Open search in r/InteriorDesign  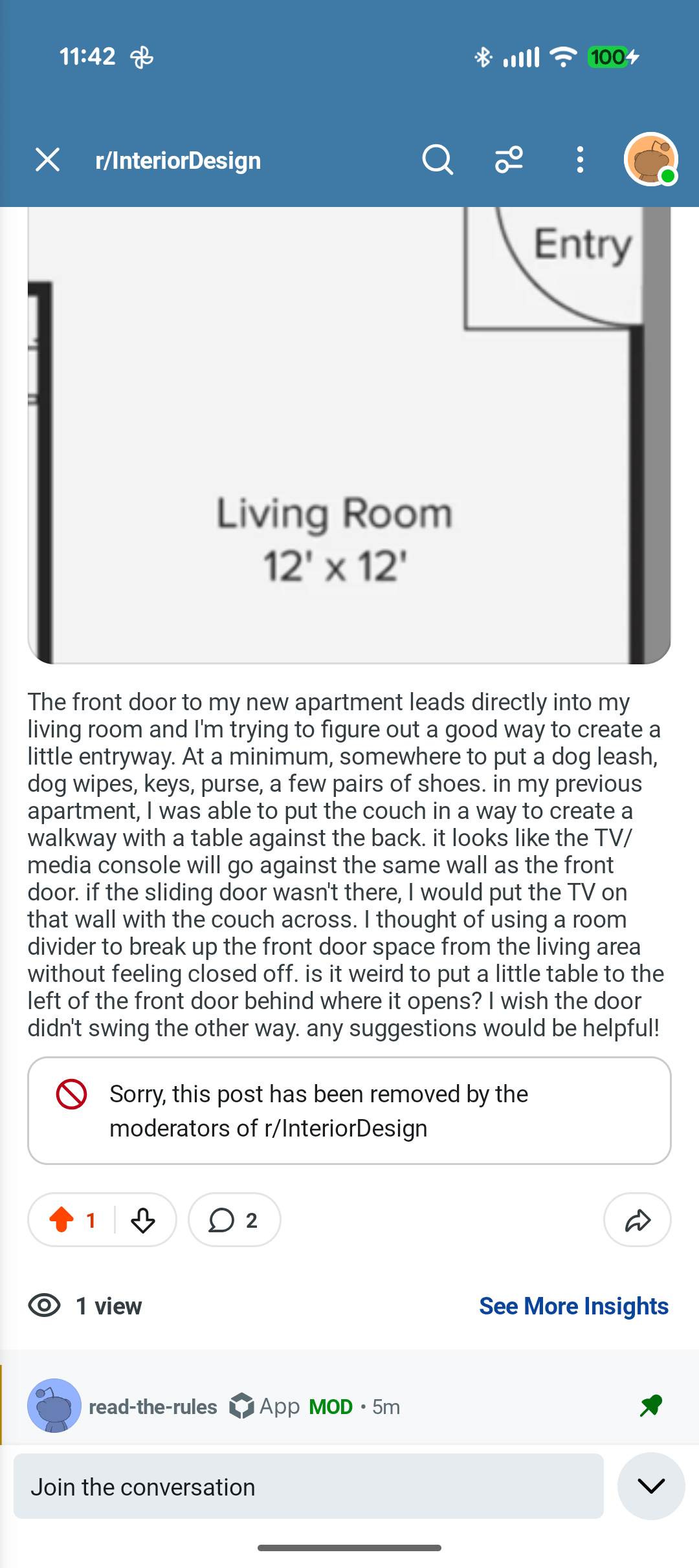pyautogui.click(x=438, y=160)
